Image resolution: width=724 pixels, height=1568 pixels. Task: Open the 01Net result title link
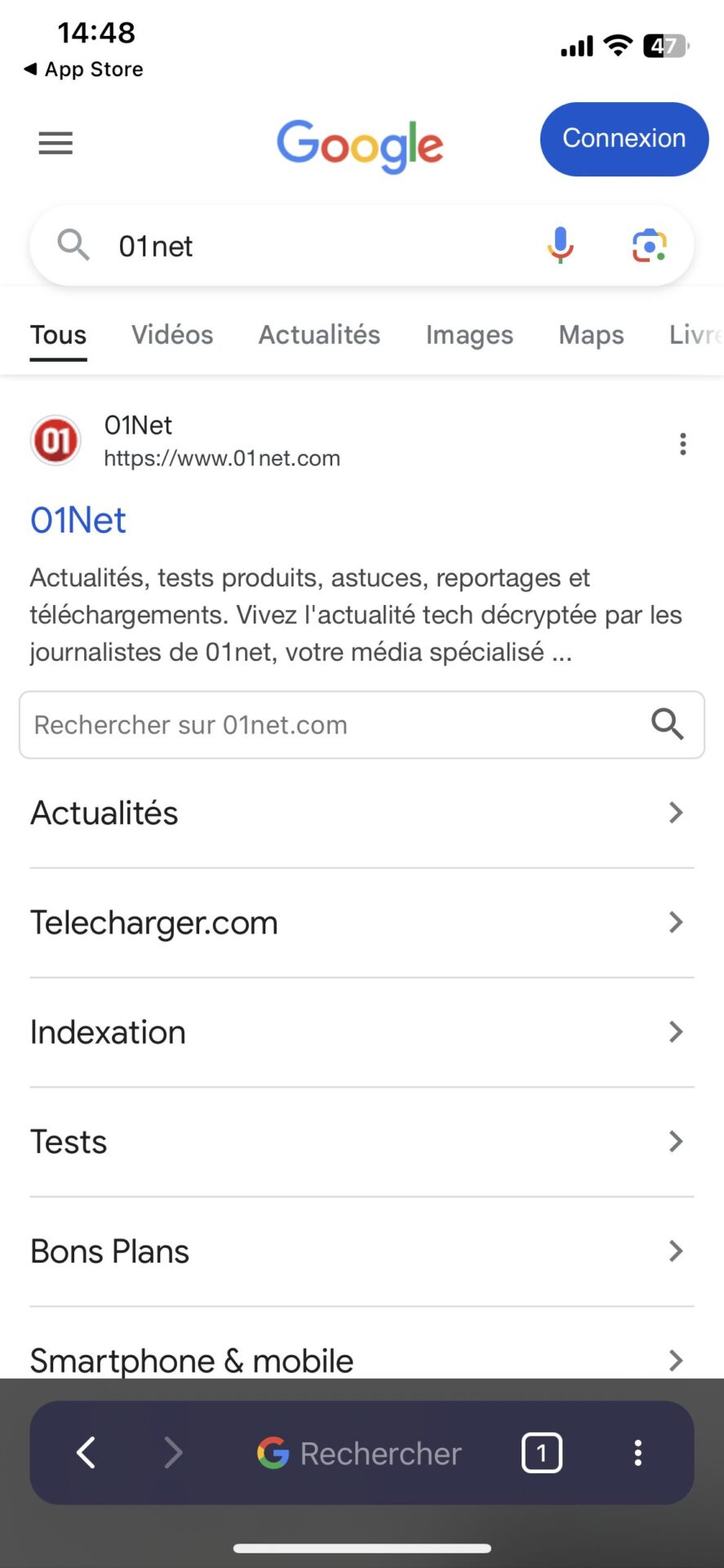pyautogui.click(x=78, y=520)
